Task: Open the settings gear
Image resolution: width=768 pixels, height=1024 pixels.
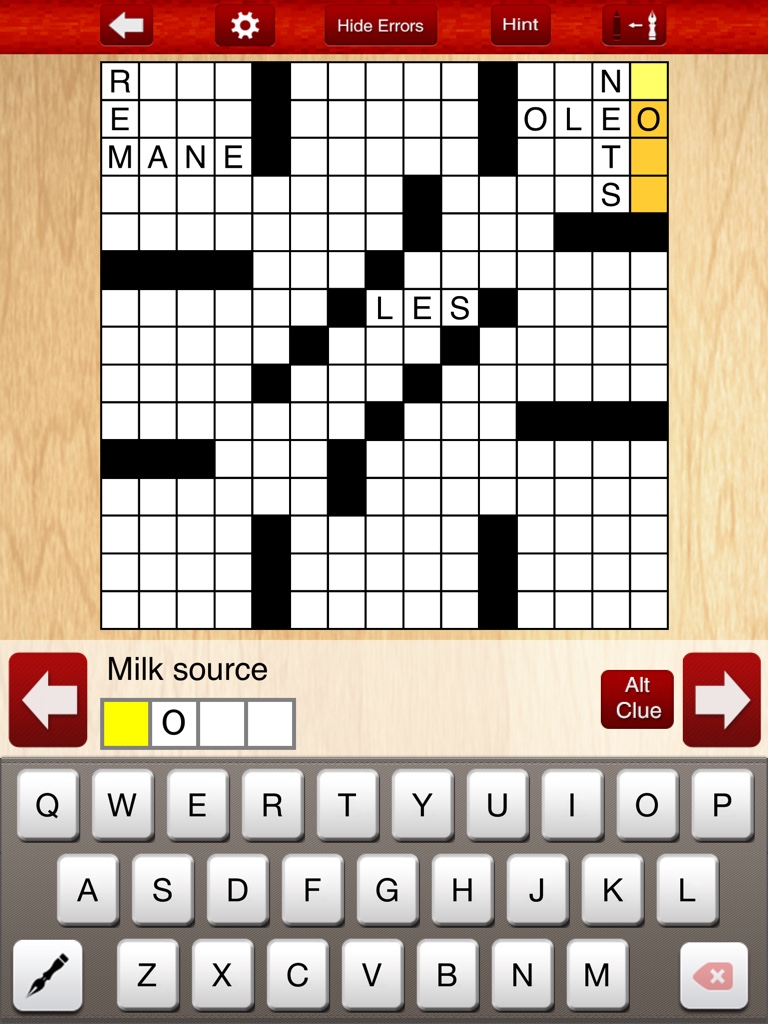Action: pos(245,25)
